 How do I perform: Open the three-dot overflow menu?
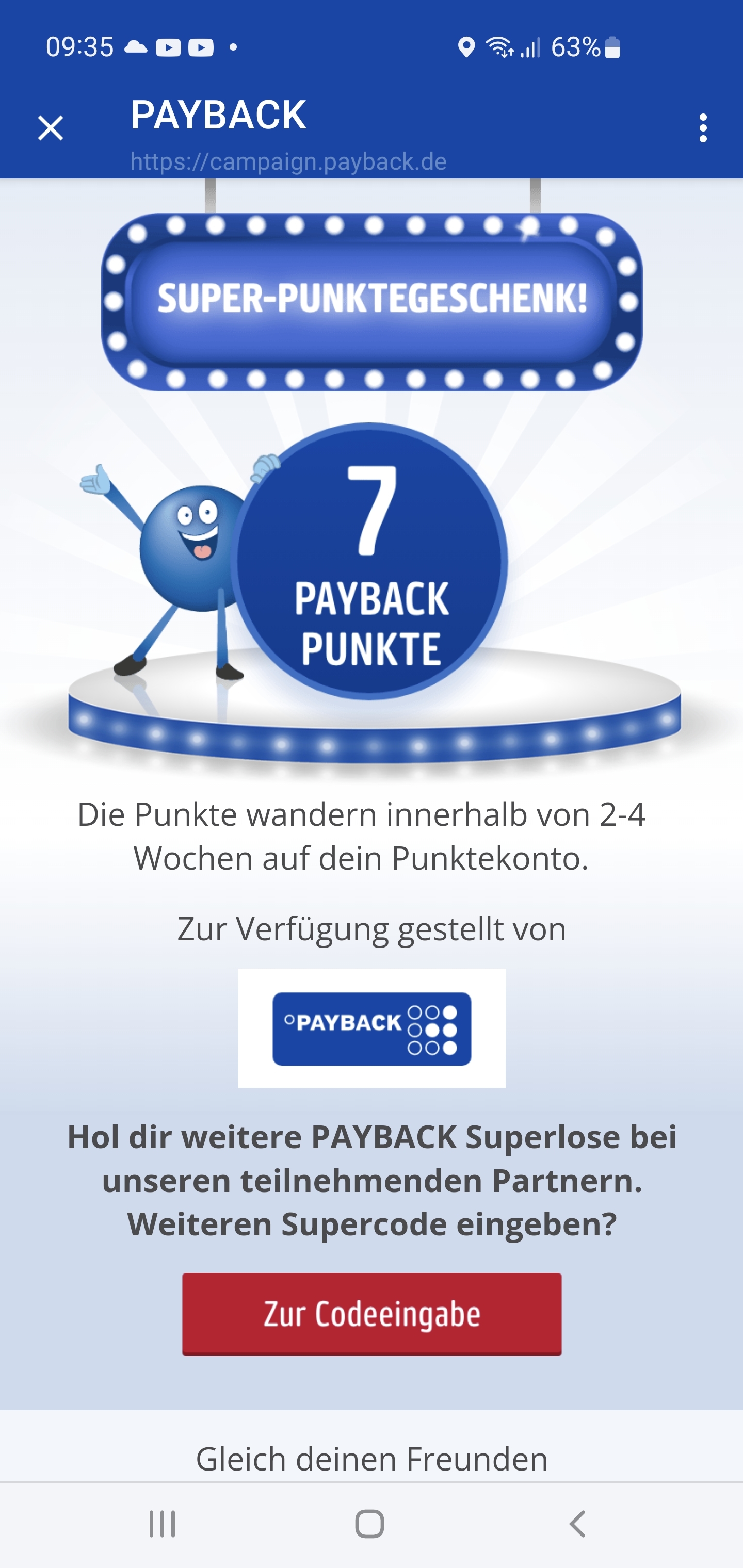point(703,128)
